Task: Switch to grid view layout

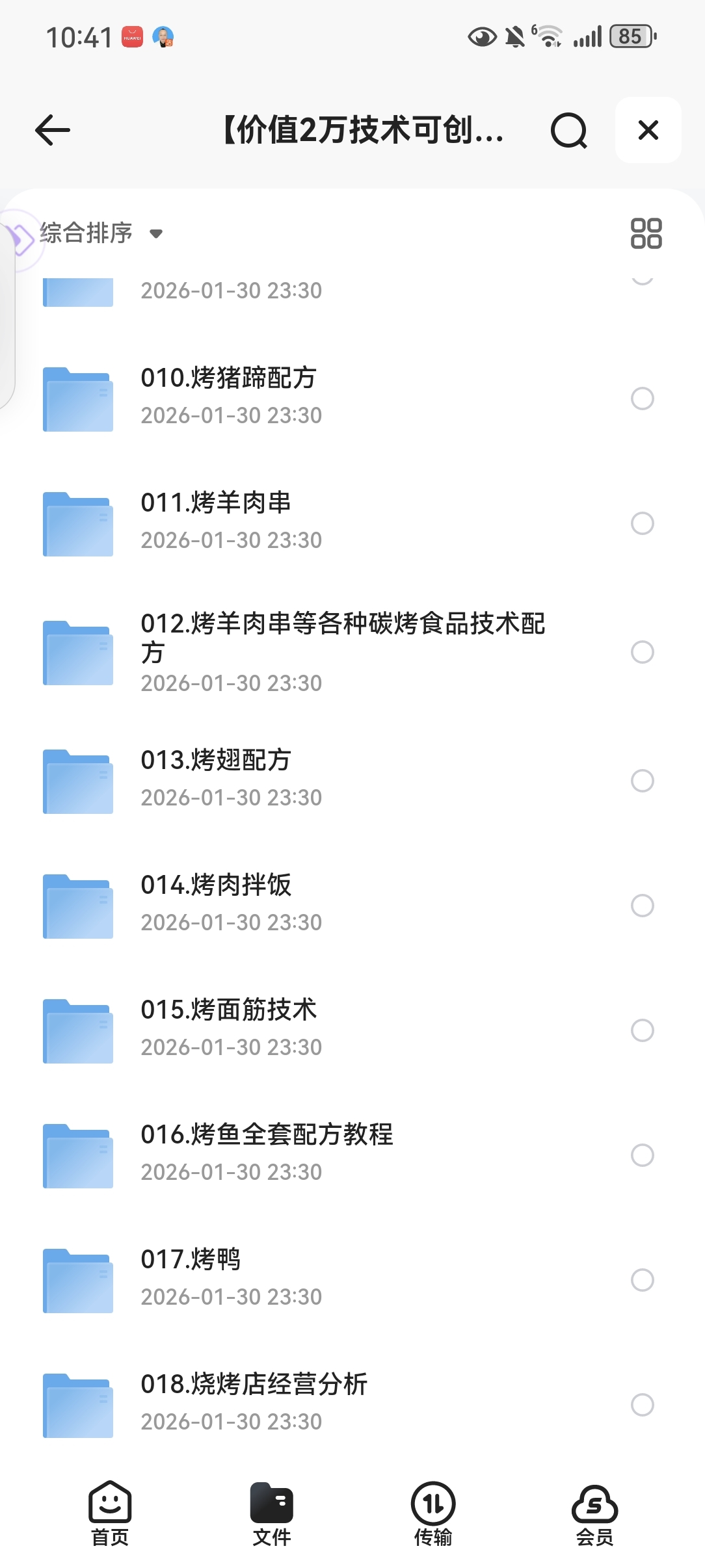Action: point(646,233)
